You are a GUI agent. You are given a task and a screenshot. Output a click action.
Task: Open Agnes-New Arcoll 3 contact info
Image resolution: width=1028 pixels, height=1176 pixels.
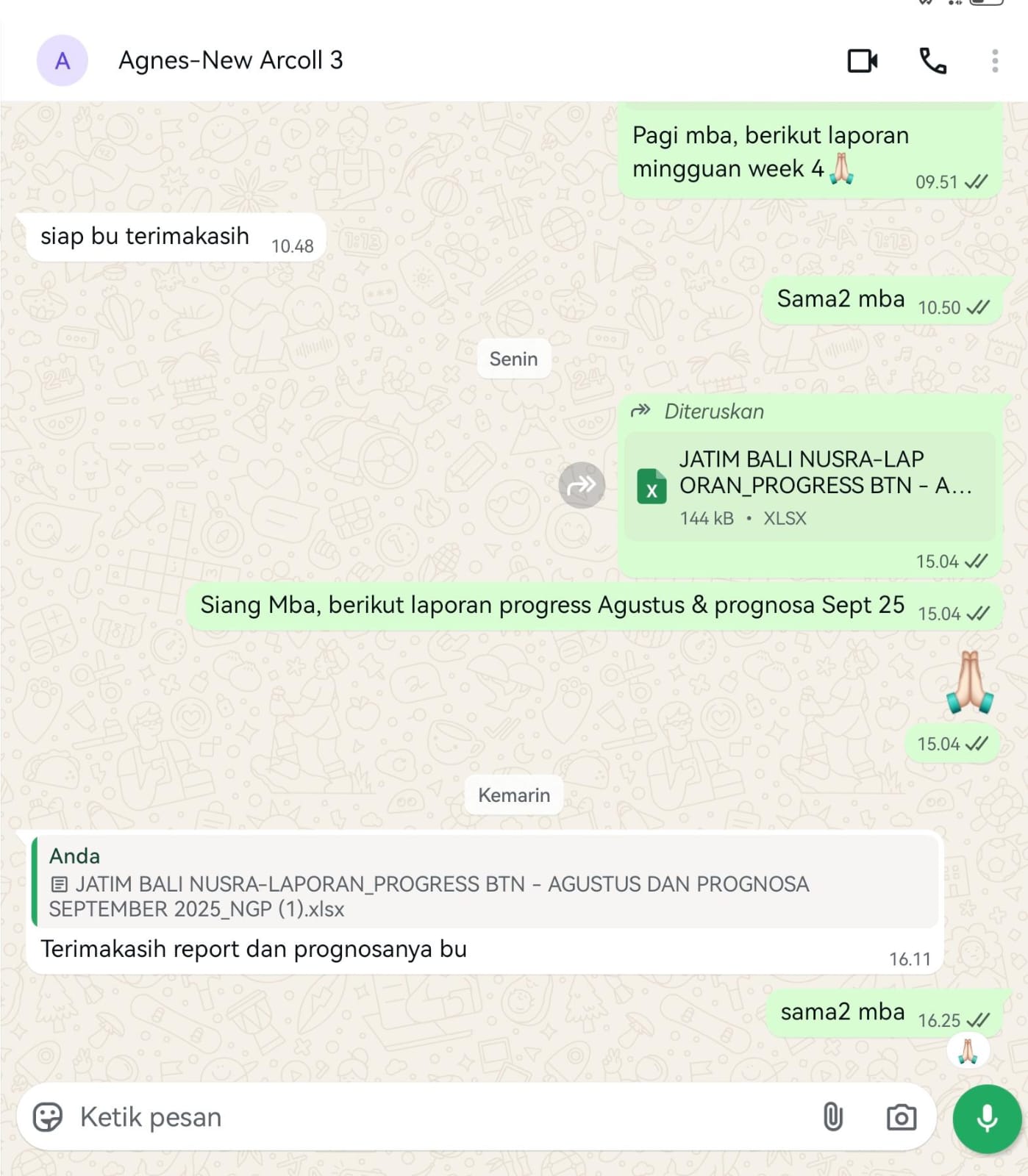230,60
